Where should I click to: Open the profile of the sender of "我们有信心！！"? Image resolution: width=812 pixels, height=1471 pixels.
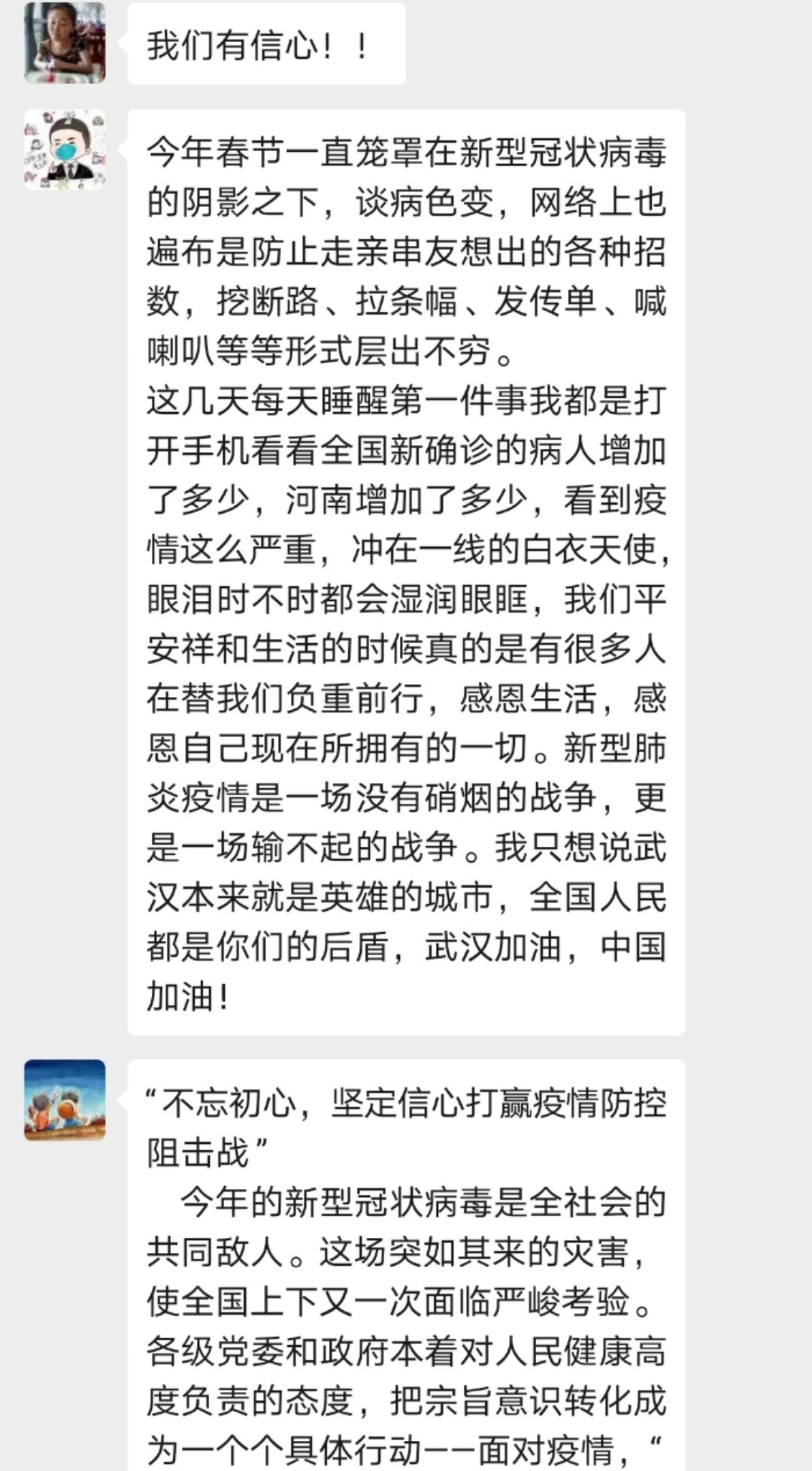65,43
